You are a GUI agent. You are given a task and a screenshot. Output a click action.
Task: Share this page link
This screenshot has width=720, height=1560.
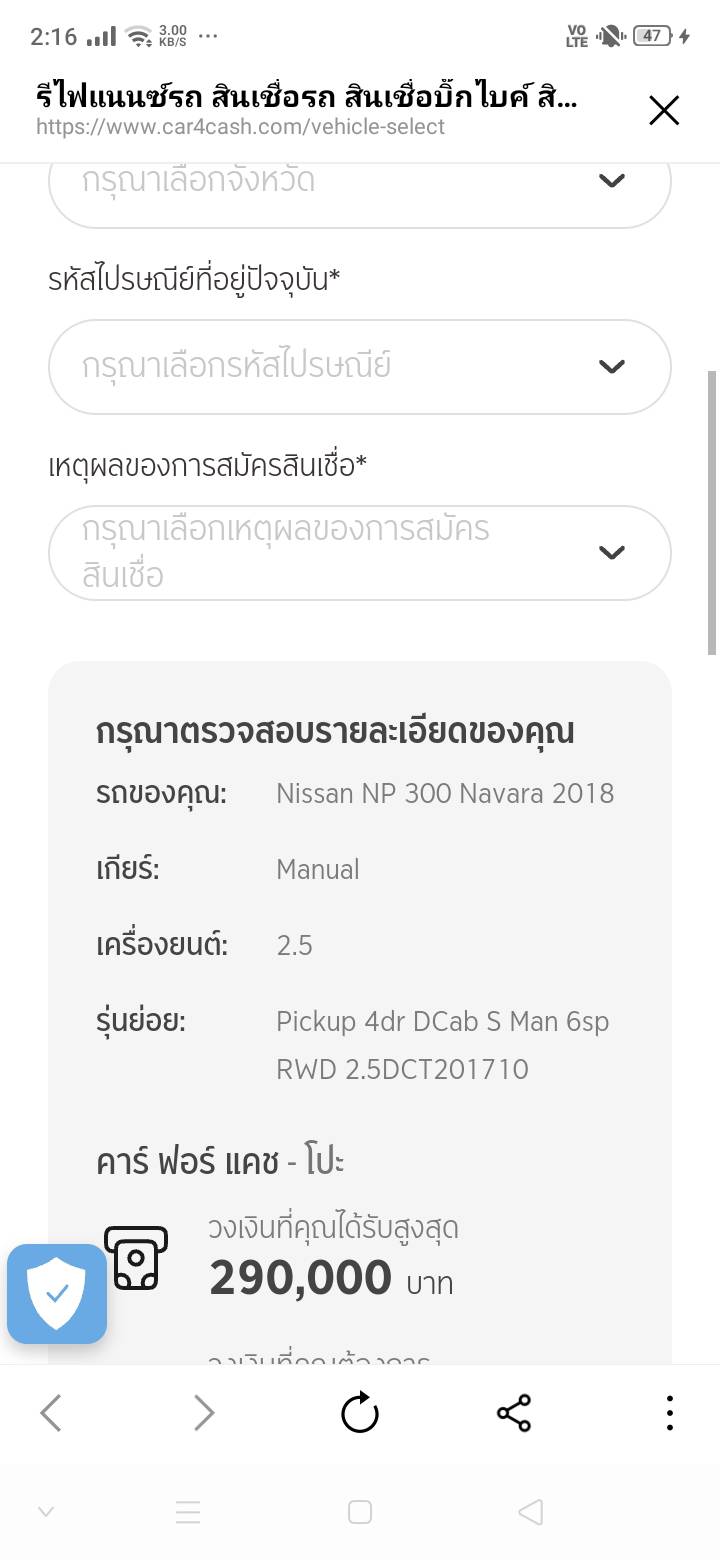click(x=514, y=1414)
